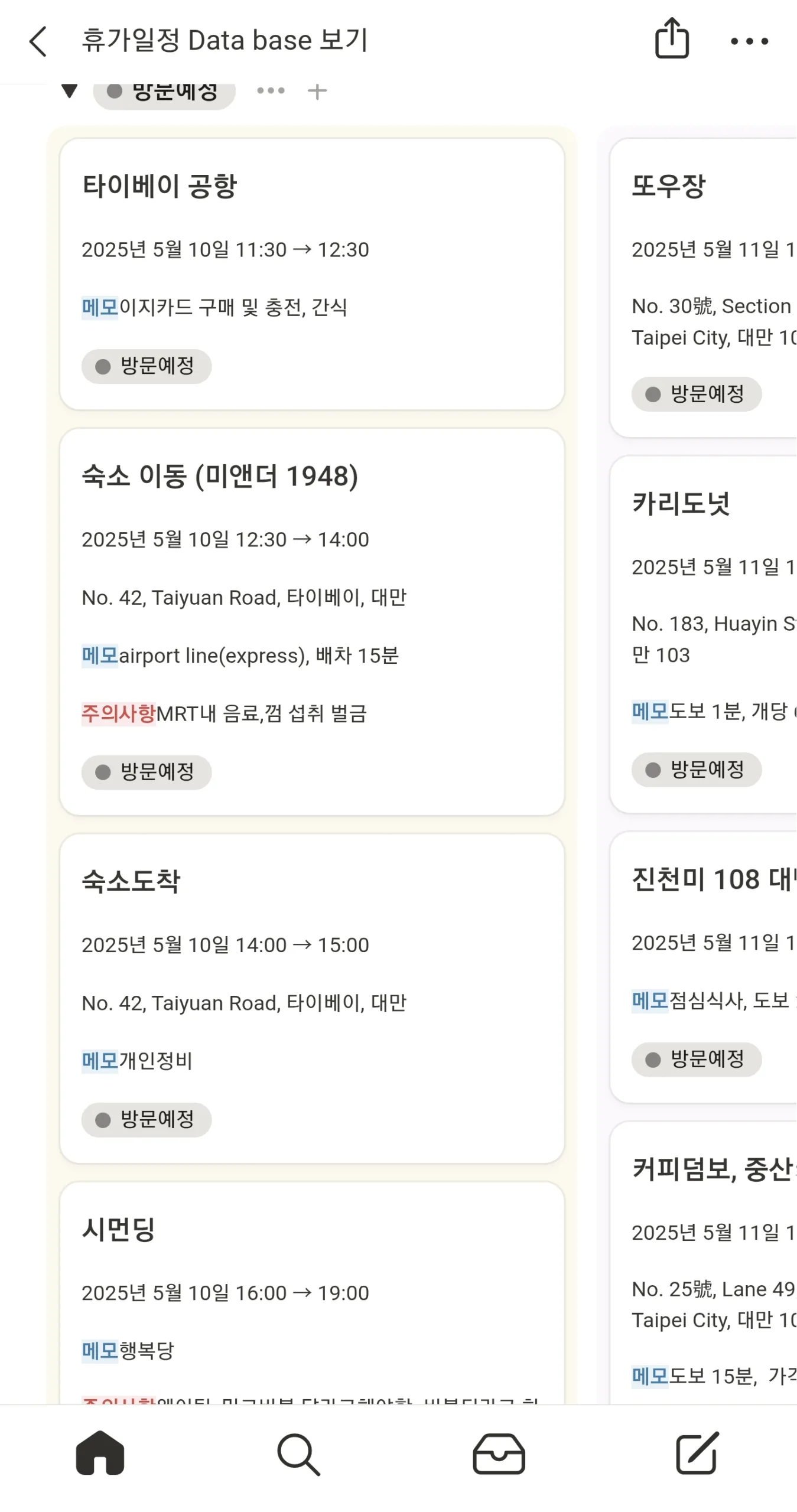Open the 시먼딩 card

click(312, 1293)
